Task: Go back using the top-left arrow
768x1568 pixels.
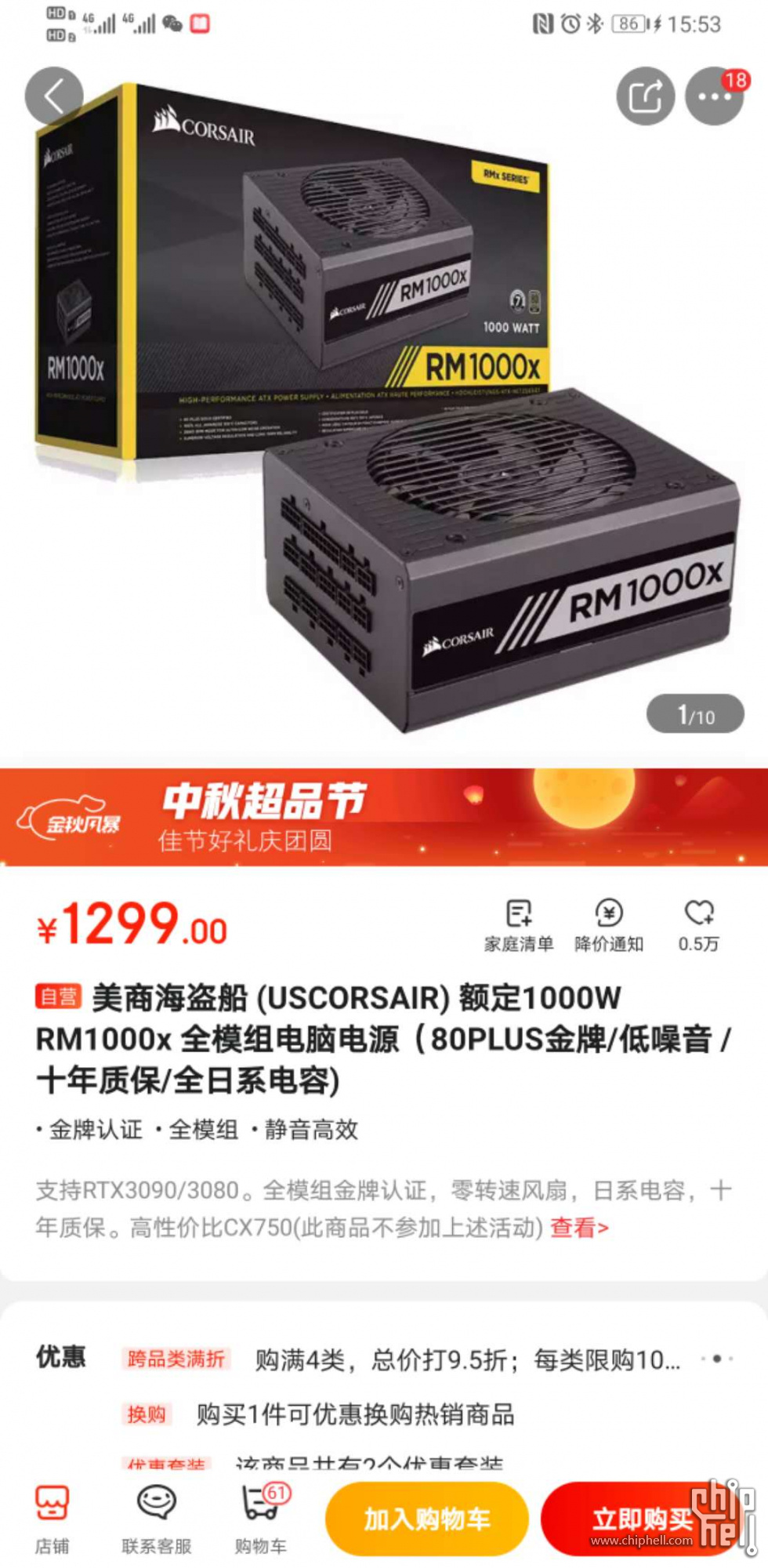Action: pyautogui.click(x=53, y=96)
